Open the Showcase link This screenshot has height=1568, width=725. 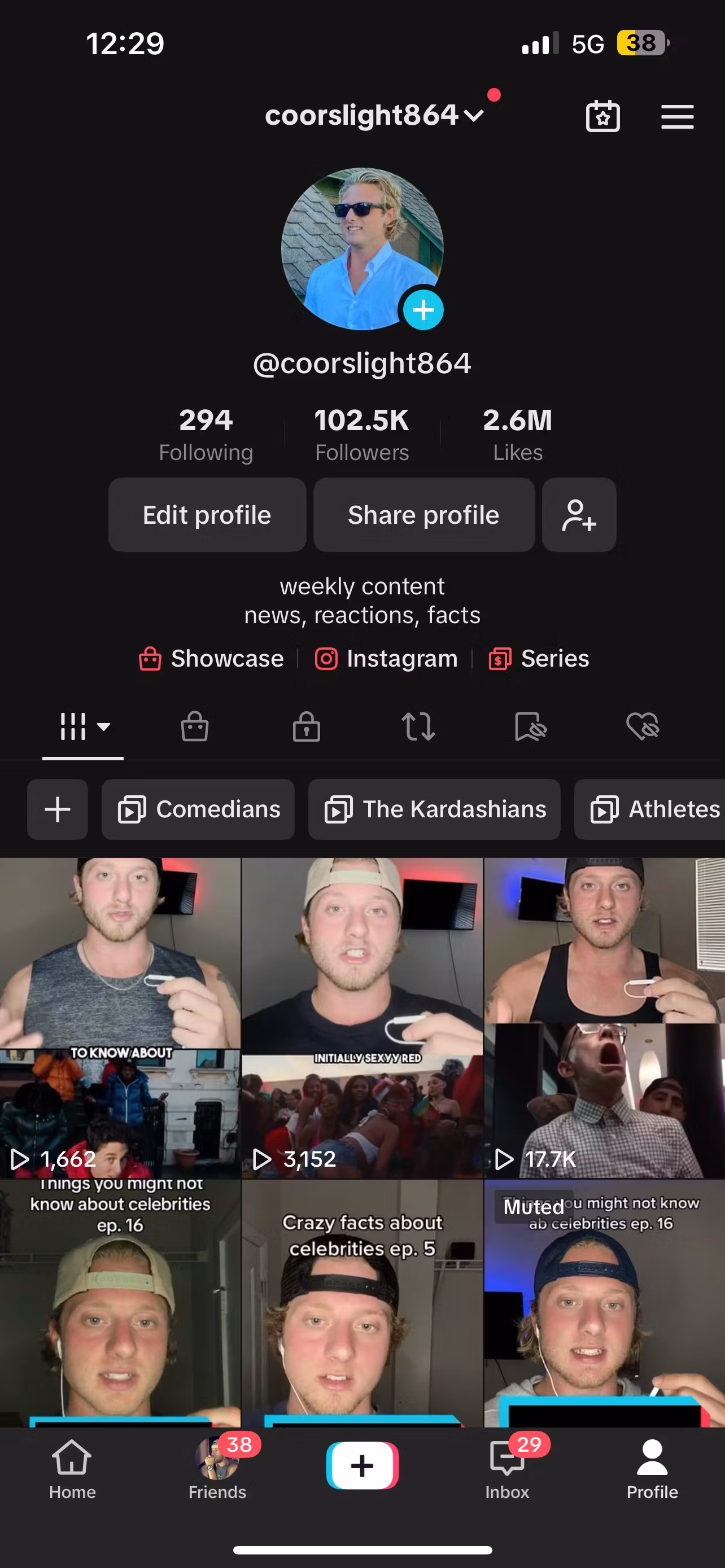[211, 659]
